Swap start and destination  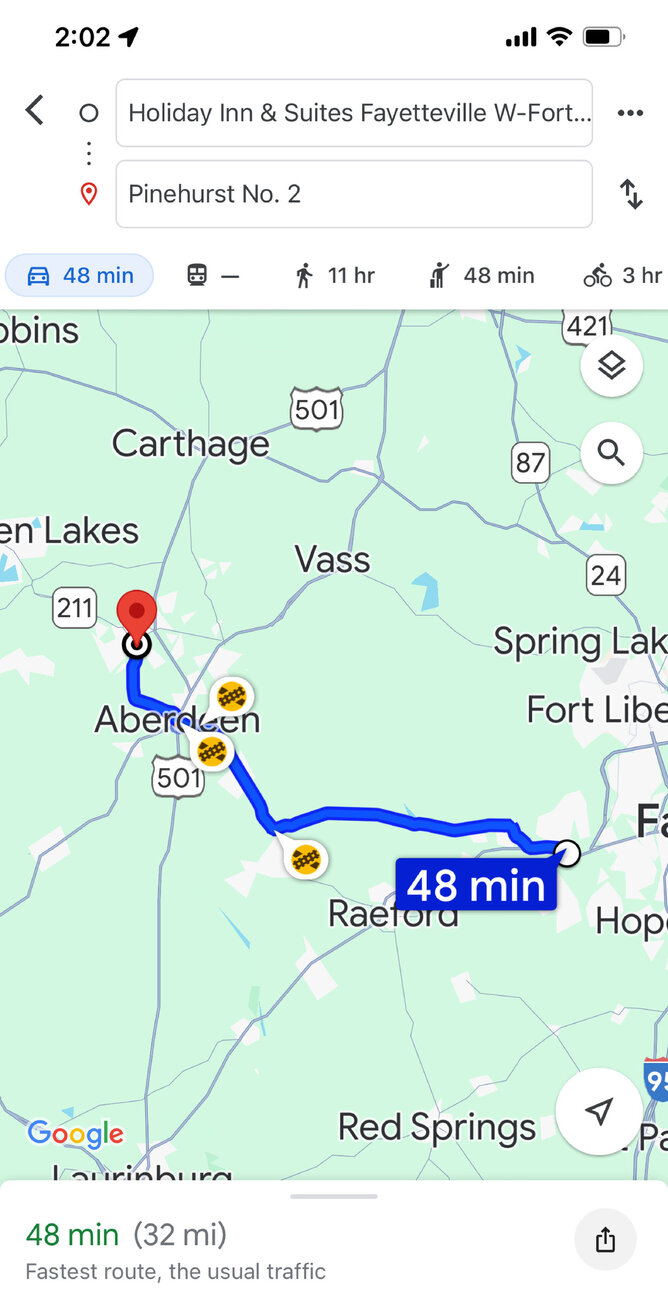[631, 194]
